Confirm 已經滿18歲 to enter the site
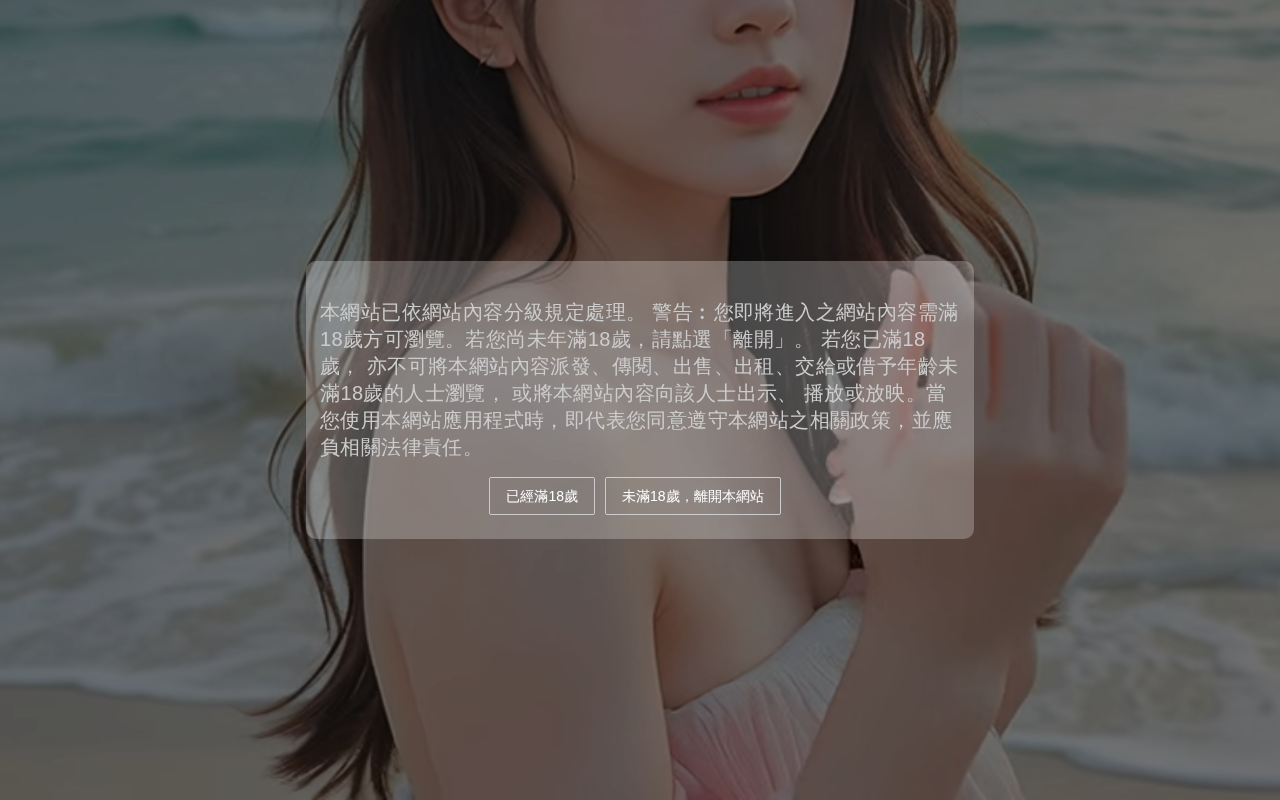Screen dimensions: 1280x800 coord(541,496)
